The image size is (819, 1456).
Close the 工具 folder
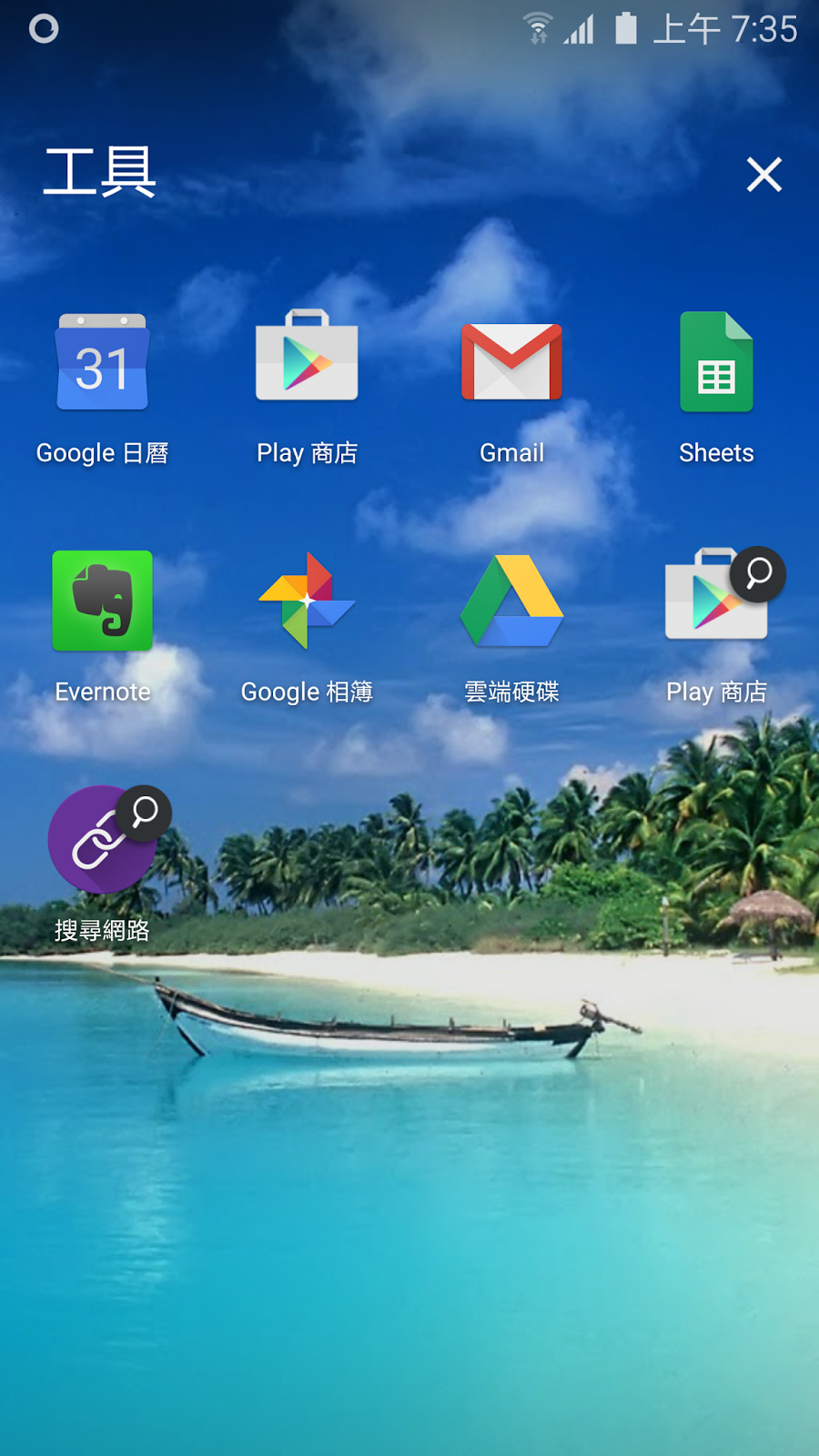763,174
